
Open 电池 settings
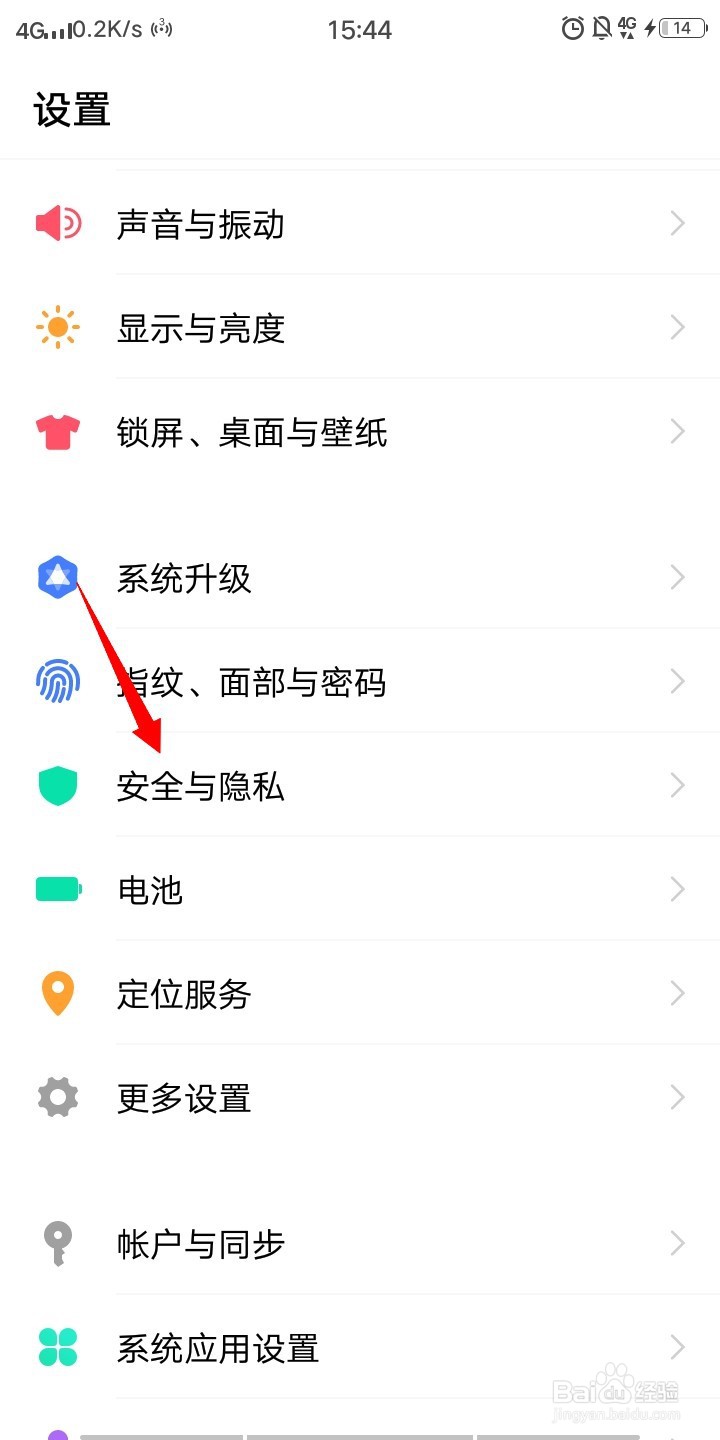[360, 889]
